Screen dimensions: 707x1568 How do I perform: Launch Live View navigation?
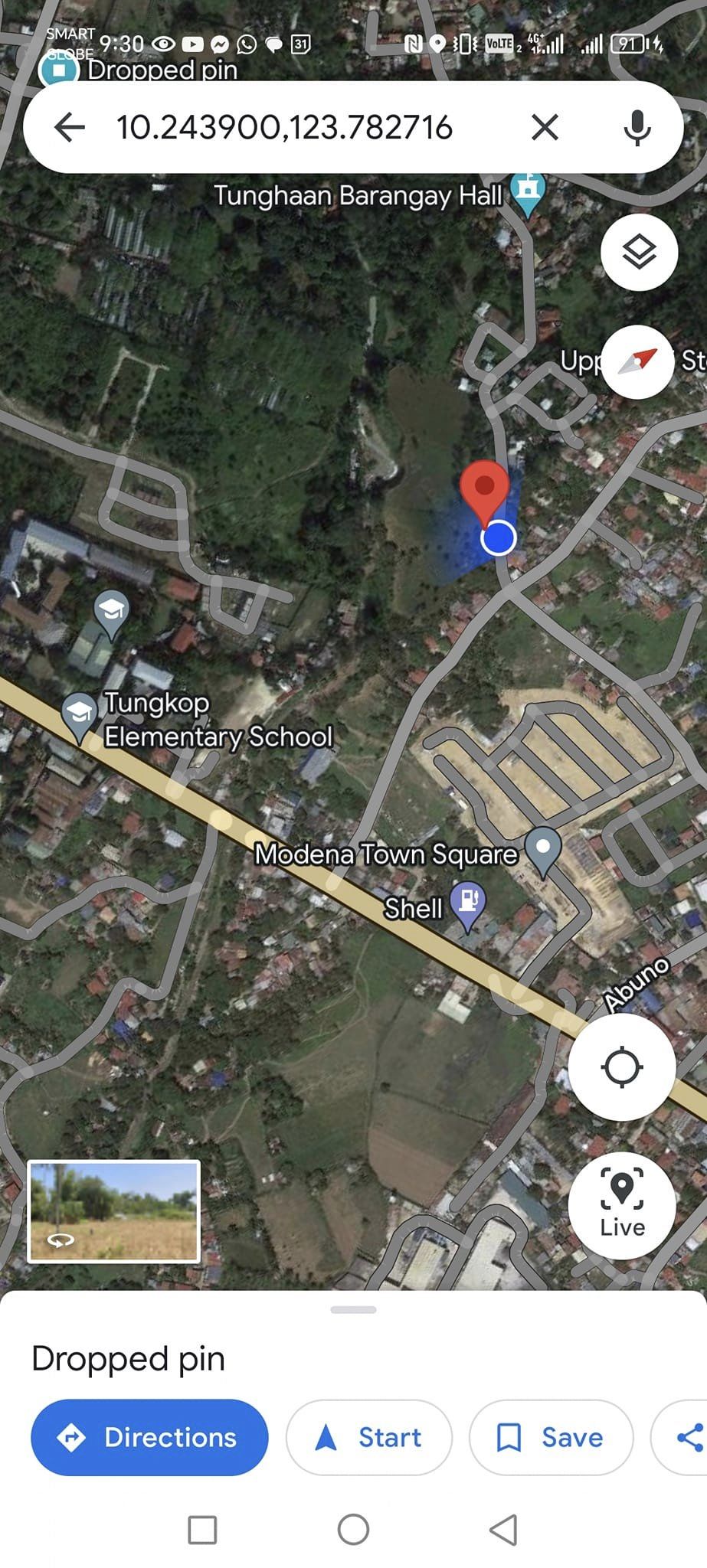[621, 1205]
